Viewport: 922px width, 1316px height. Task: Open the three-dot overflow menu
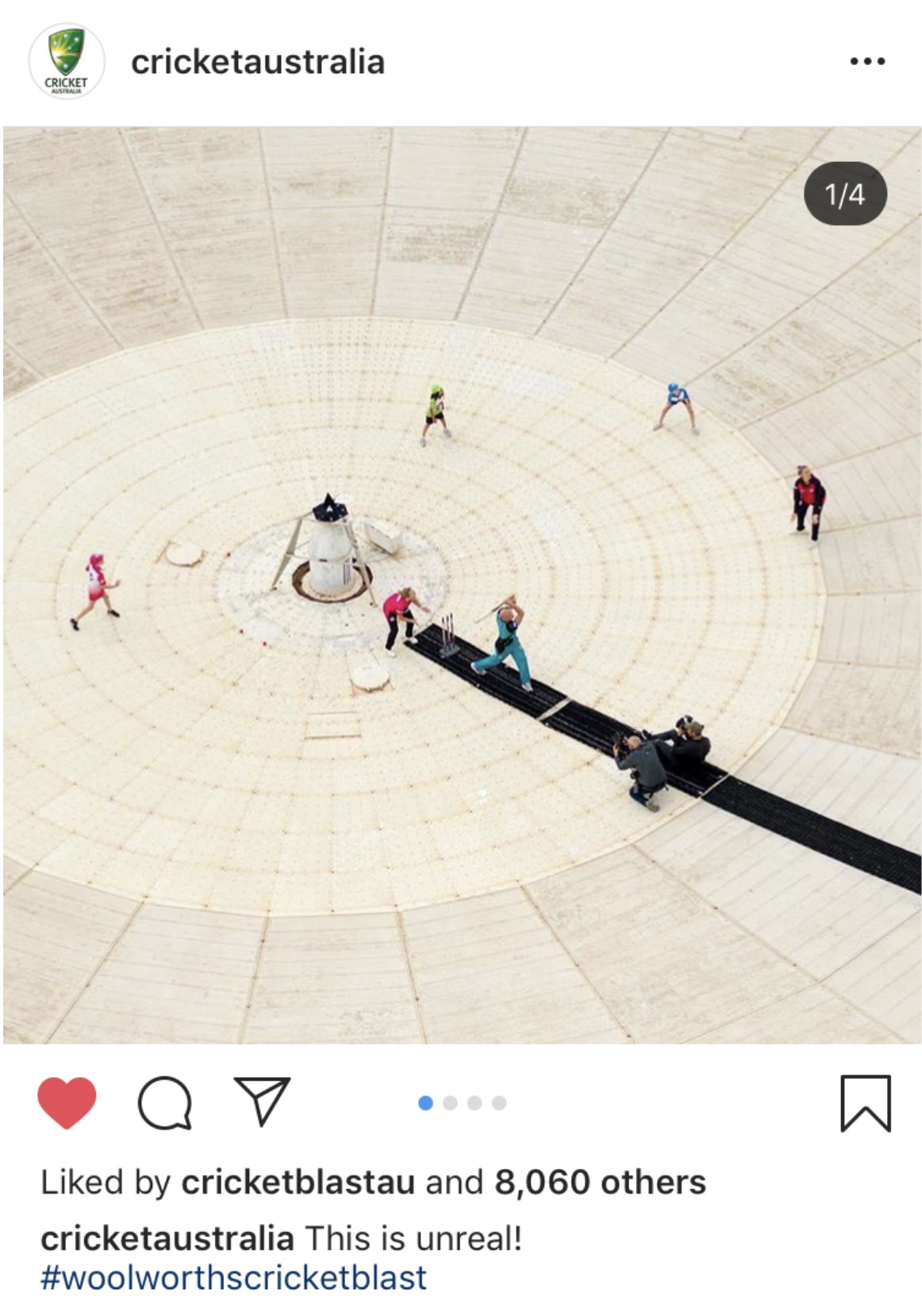click(866, 61)
